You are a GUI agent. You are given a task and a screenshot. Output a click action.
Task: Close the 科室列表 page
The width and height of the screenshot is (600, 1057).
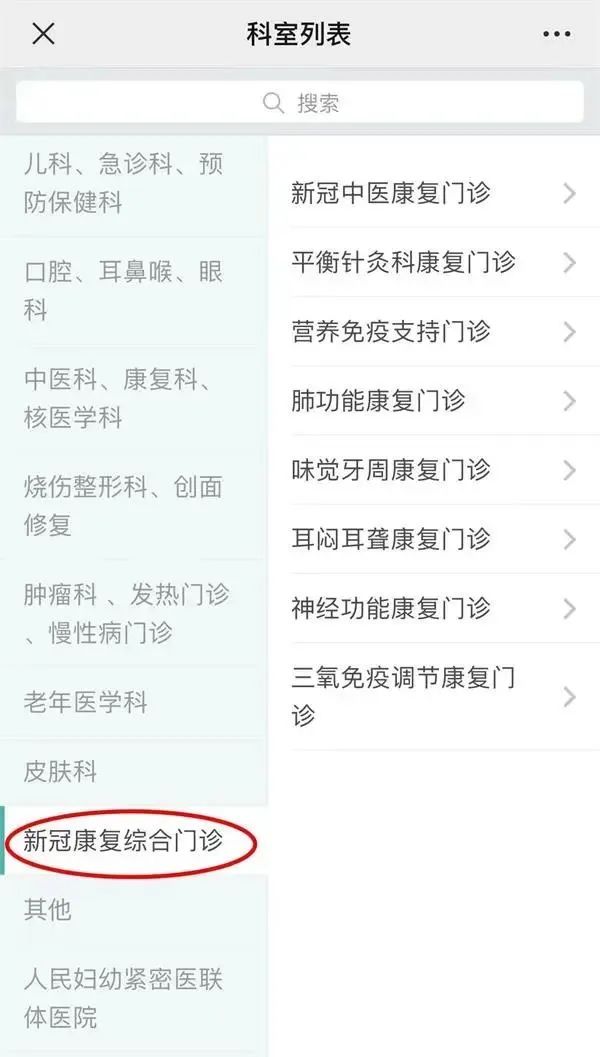(x=43, y=34)
